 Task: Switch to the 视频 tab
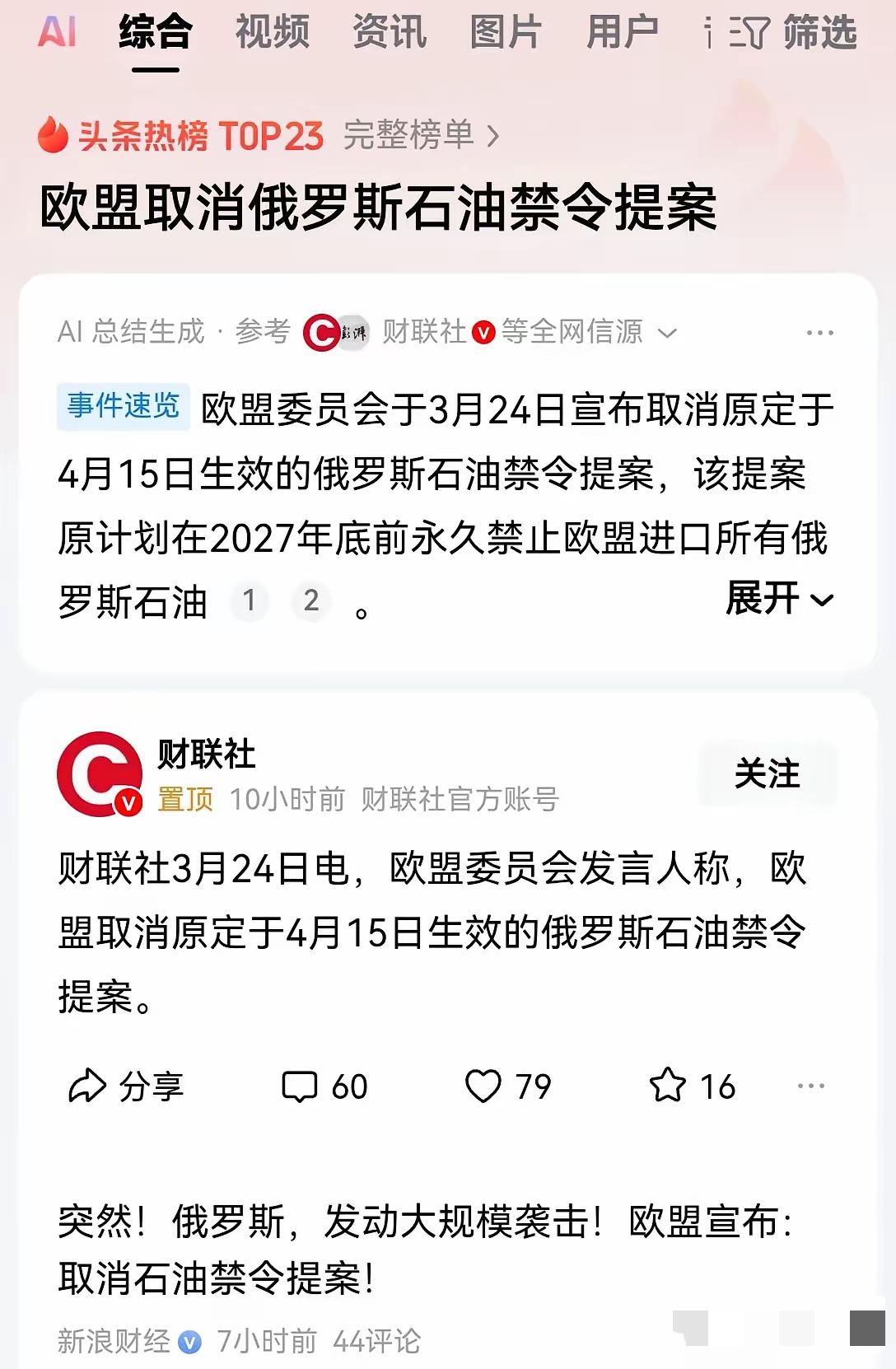click(x=273, y=33)
